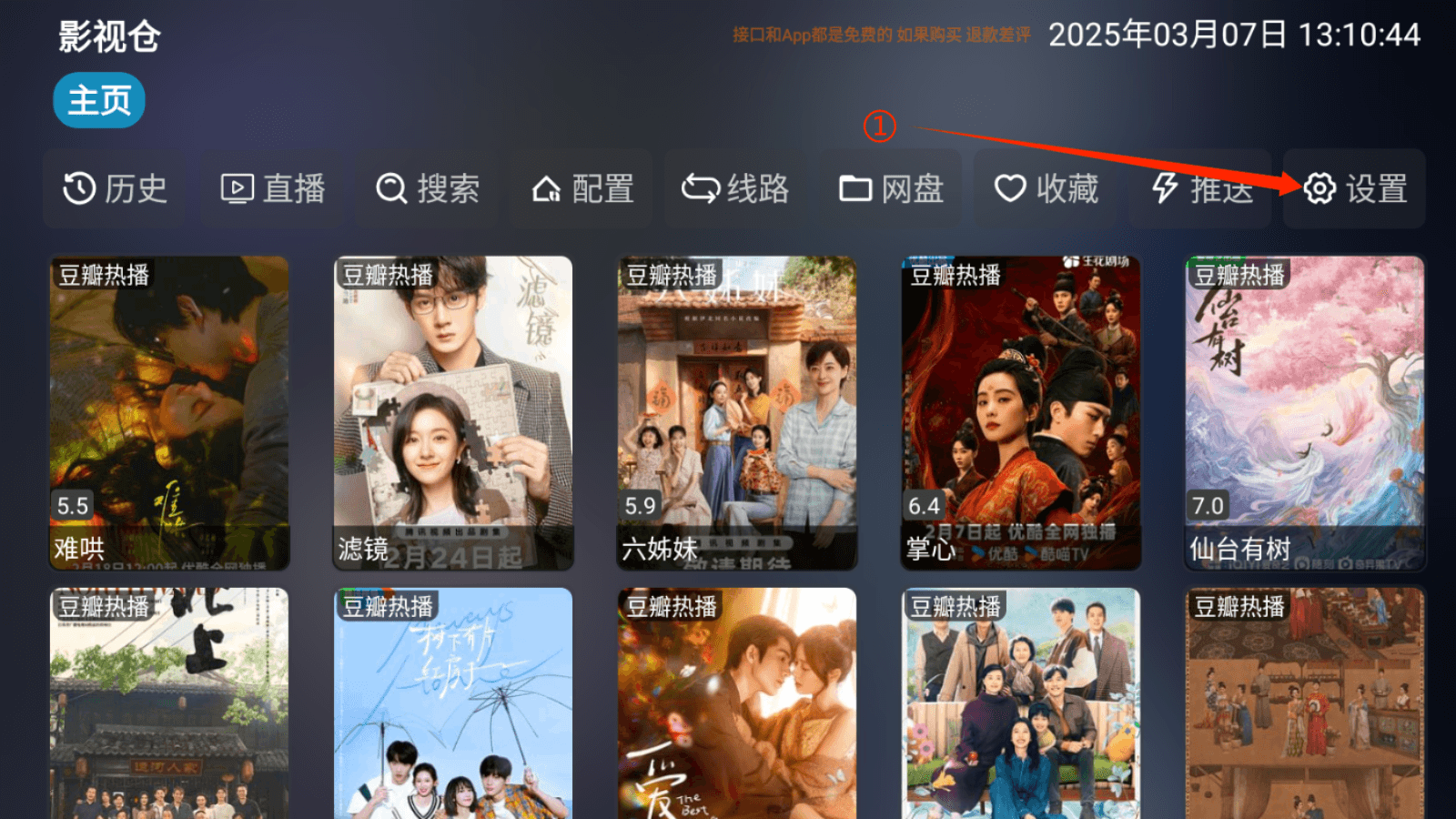Screen dimensions: 1456x819
Task: View 收藏 favorites
Action: click(x=1046, y=189)
